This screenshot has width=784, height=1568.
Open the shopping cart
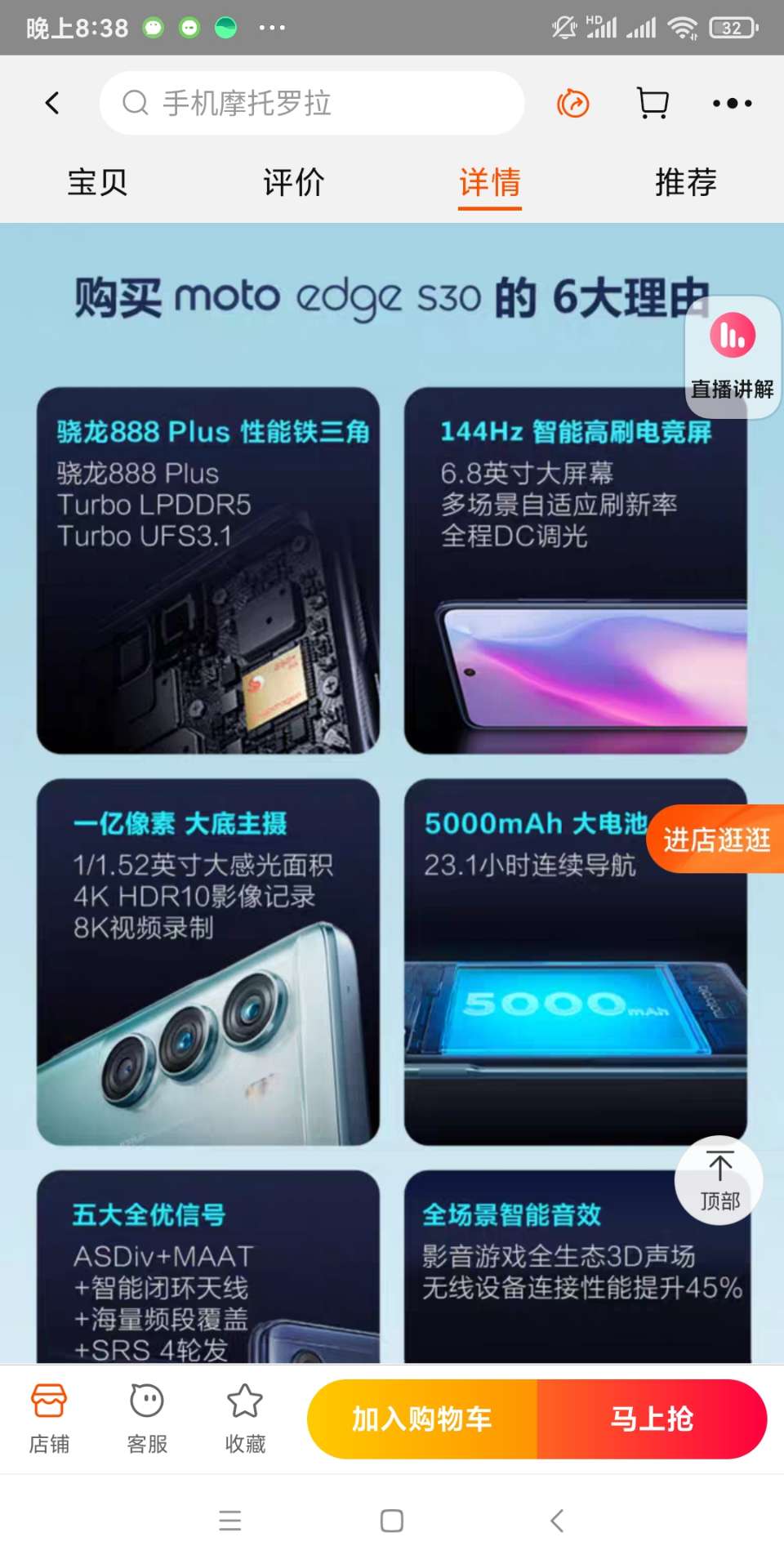pyautogui.click(x=653, y=104)
